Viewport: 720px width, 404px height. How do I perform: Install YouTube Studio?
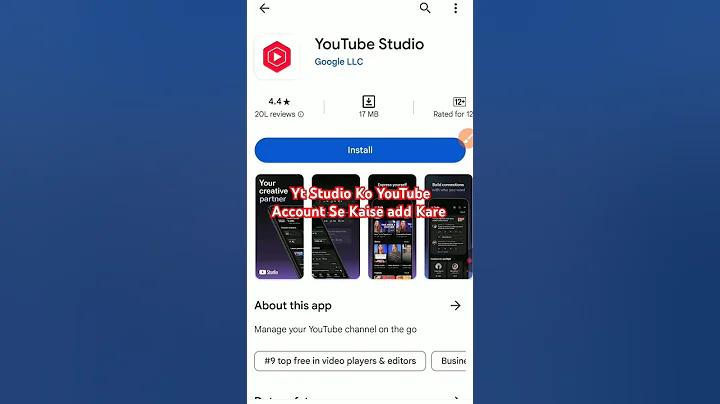click(360, 150)
